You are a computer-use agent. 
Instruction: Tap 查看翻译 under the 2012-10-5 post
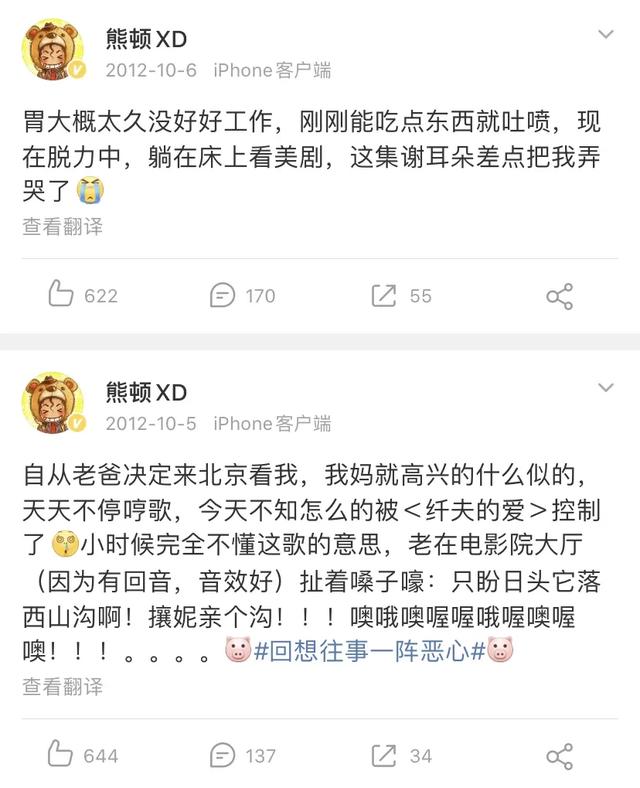click(x=62, y=686)
